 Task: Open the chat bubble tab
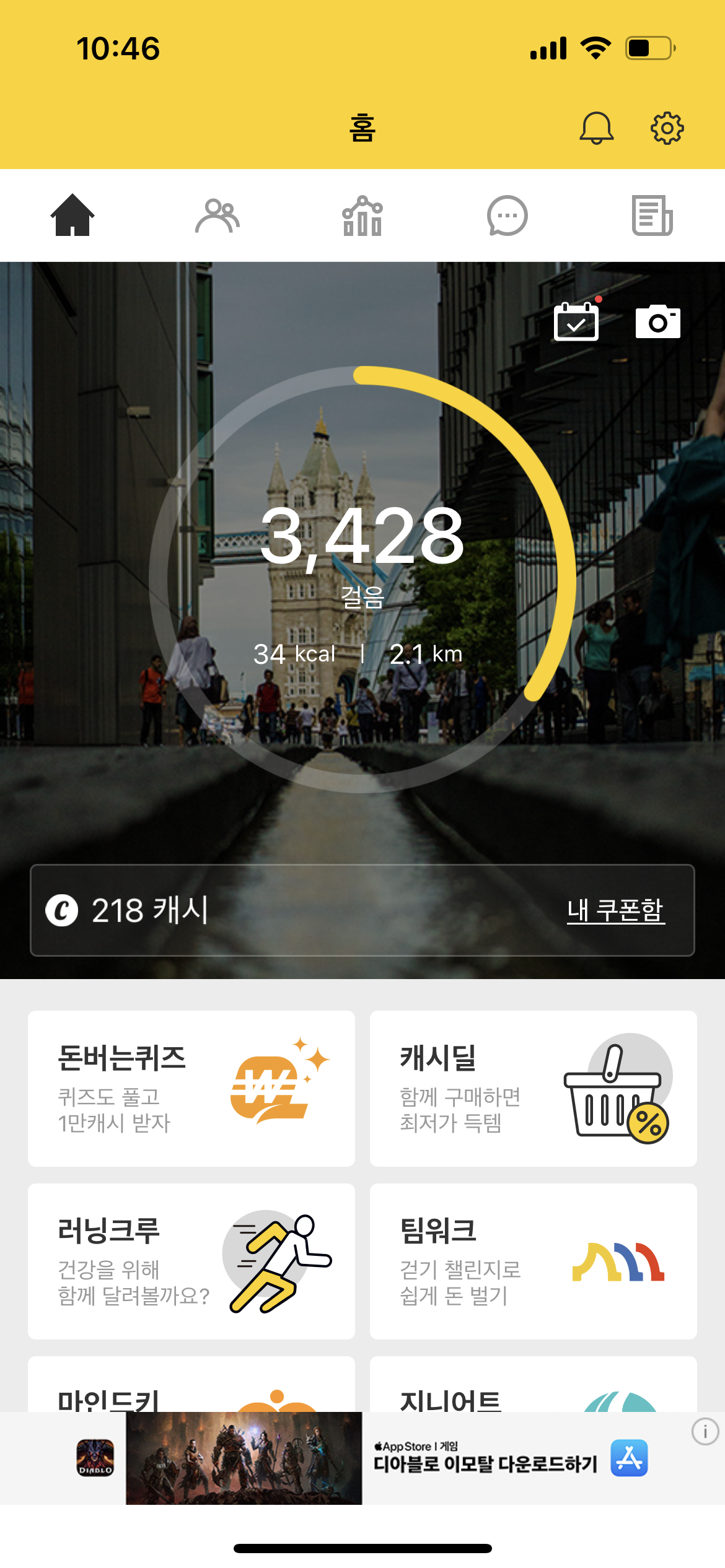507,216
